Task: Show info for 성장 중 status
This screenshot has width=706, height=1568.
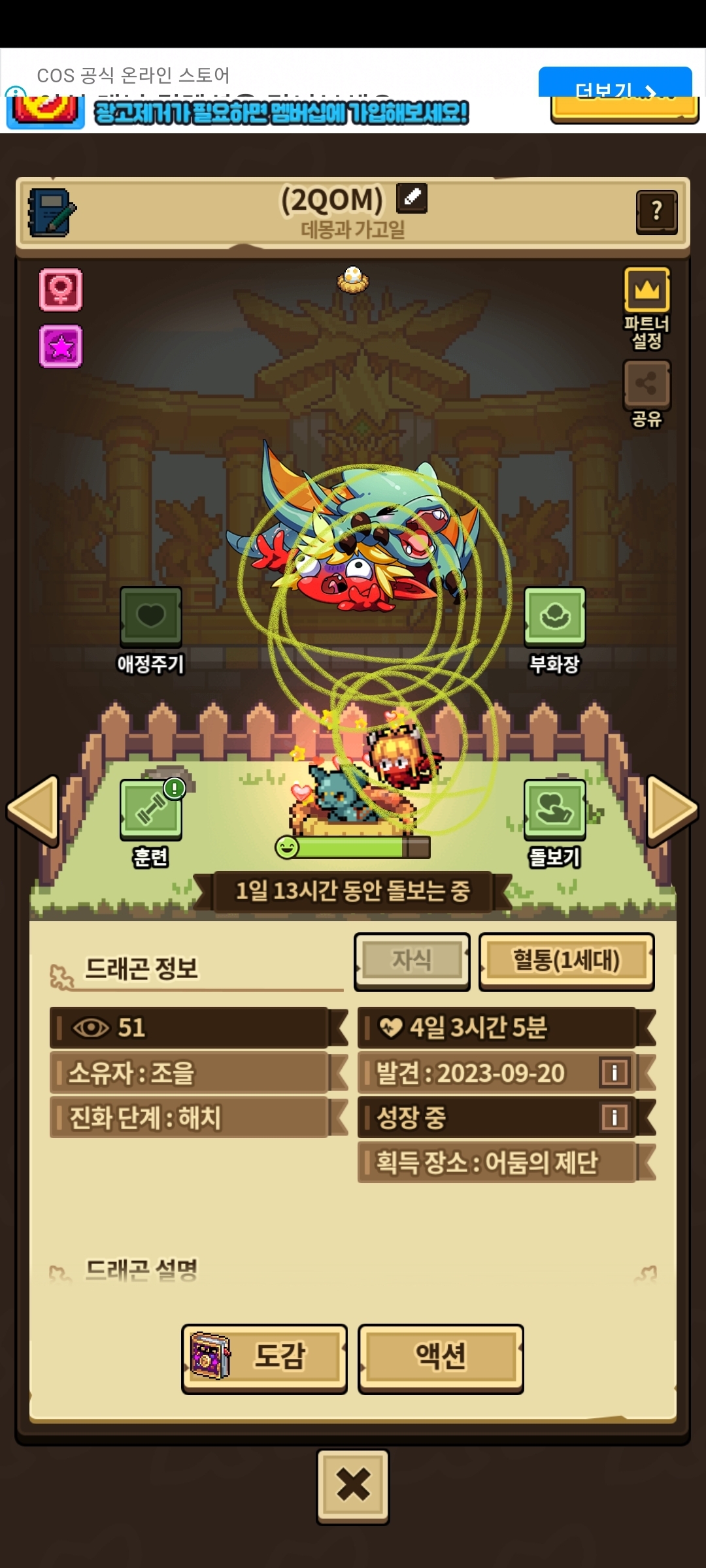Action: click(x=614, y=1117)
